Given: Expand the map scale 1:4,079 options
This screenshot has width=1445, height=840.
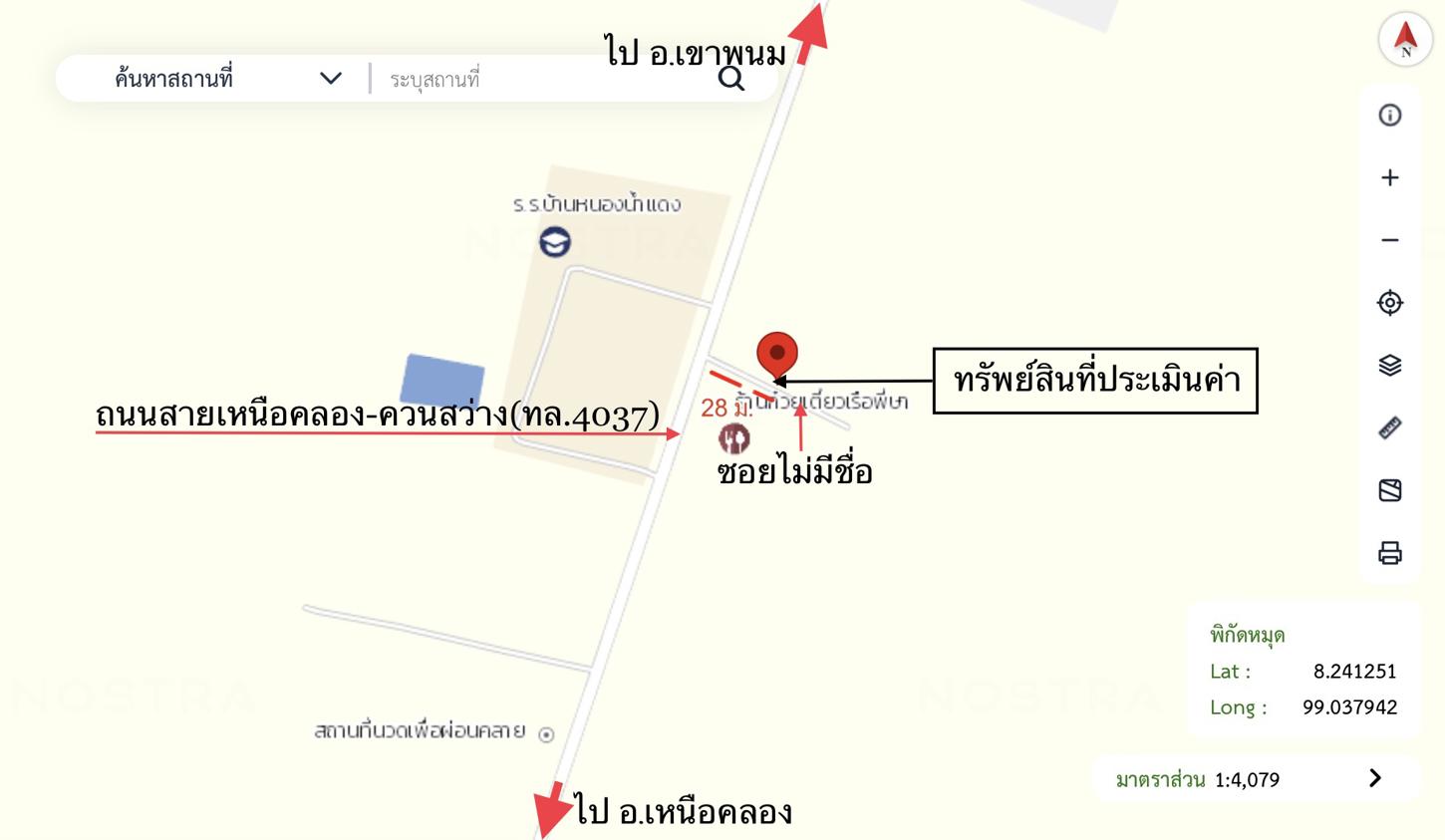Looking at the screenshot, I should 1375,778.
